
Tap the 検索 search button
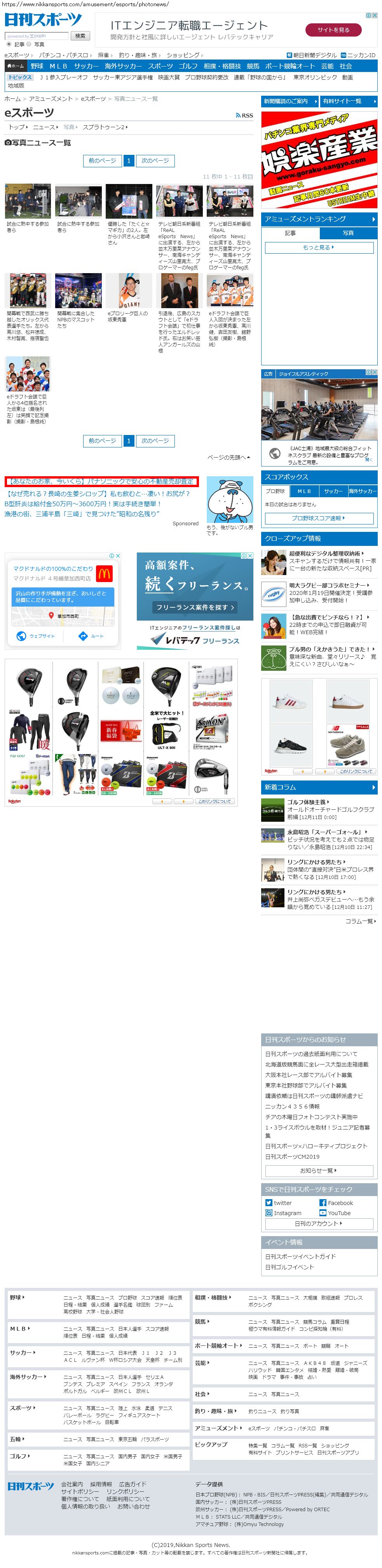(80, 36)
